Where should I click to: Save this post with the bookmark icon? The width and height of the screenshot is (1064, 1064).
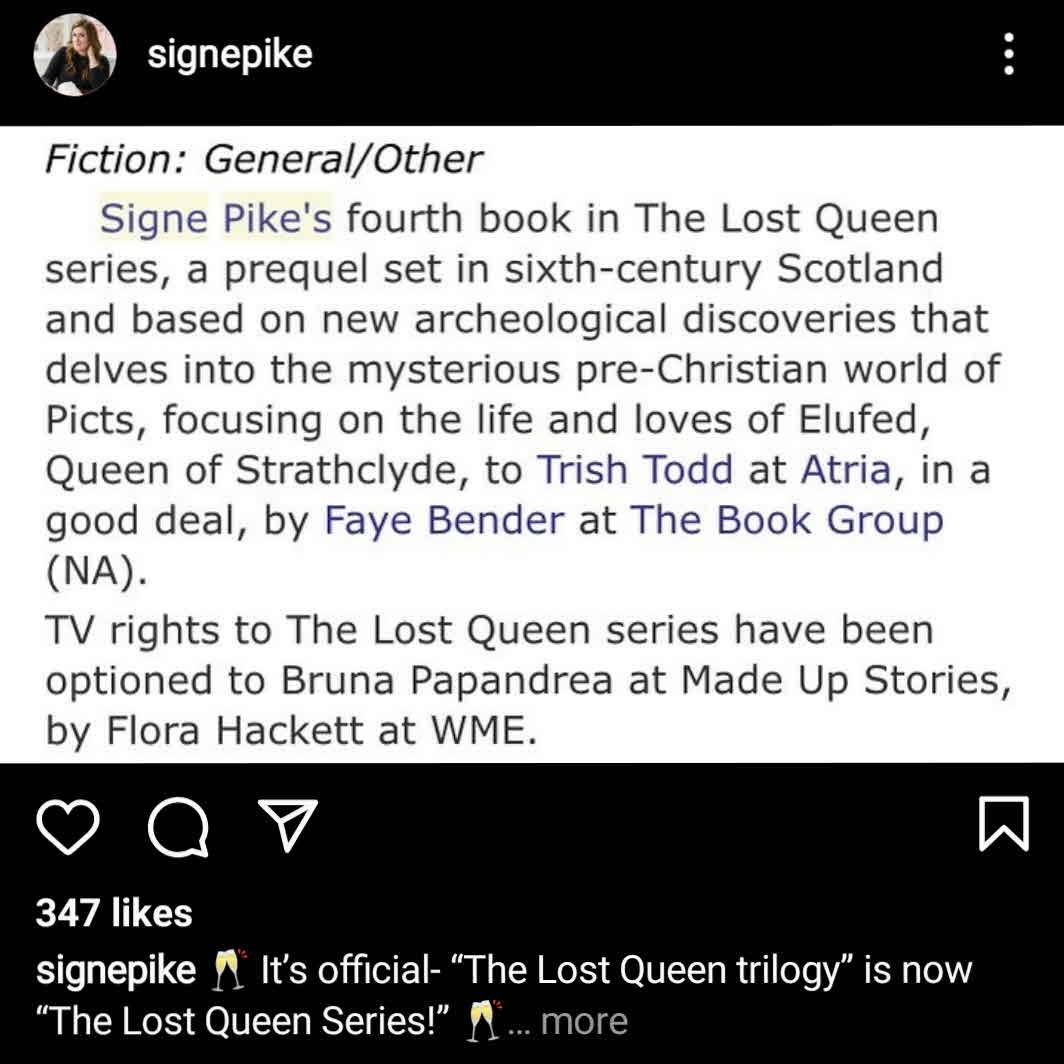click(x=1003, y=825)
